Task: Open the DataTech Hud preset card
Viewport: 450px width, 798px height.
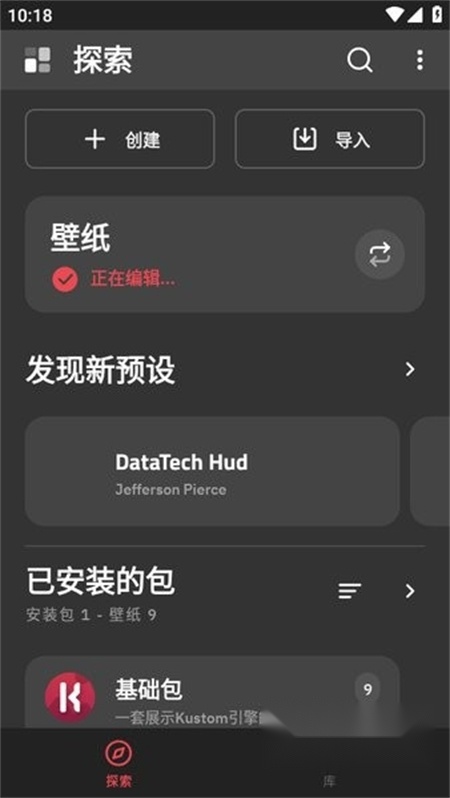Action: 212,471
